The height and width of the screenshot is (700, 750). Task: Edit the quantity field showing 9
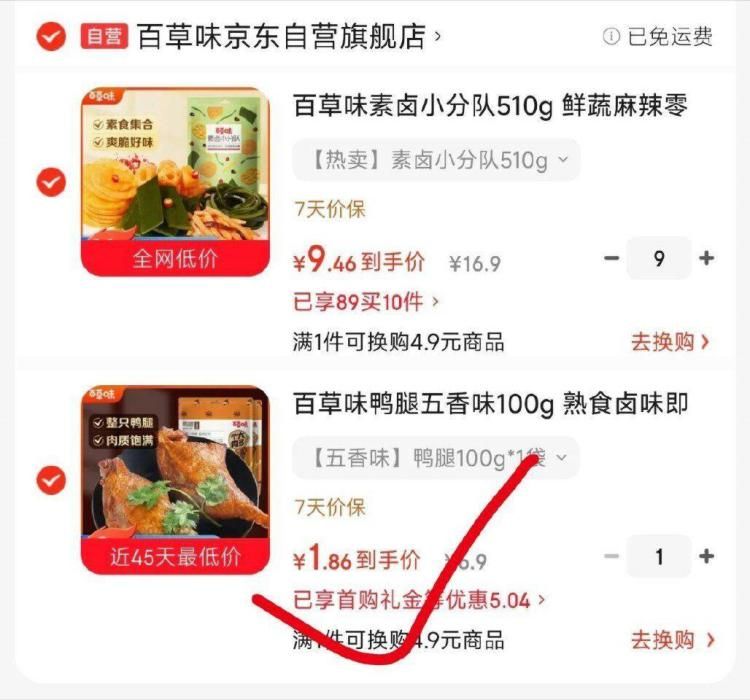click(x=659, y=258)
